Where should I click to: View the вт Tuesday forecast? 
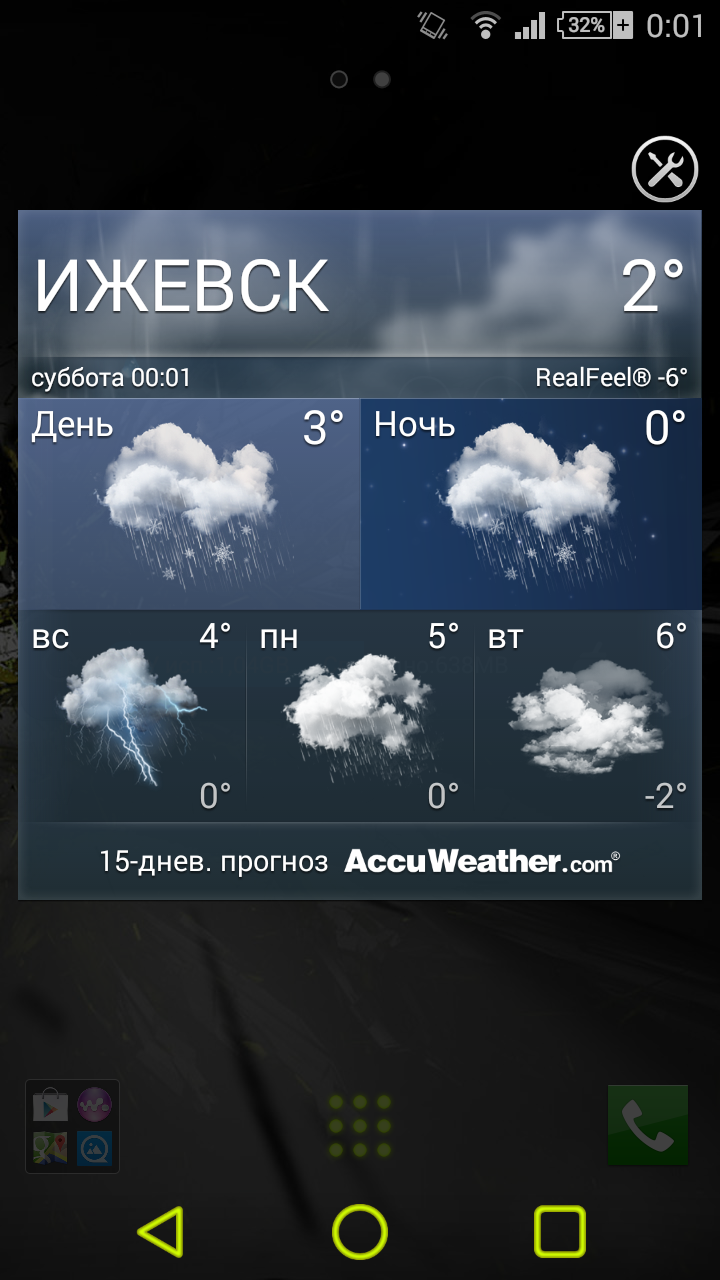click(587, 716)
